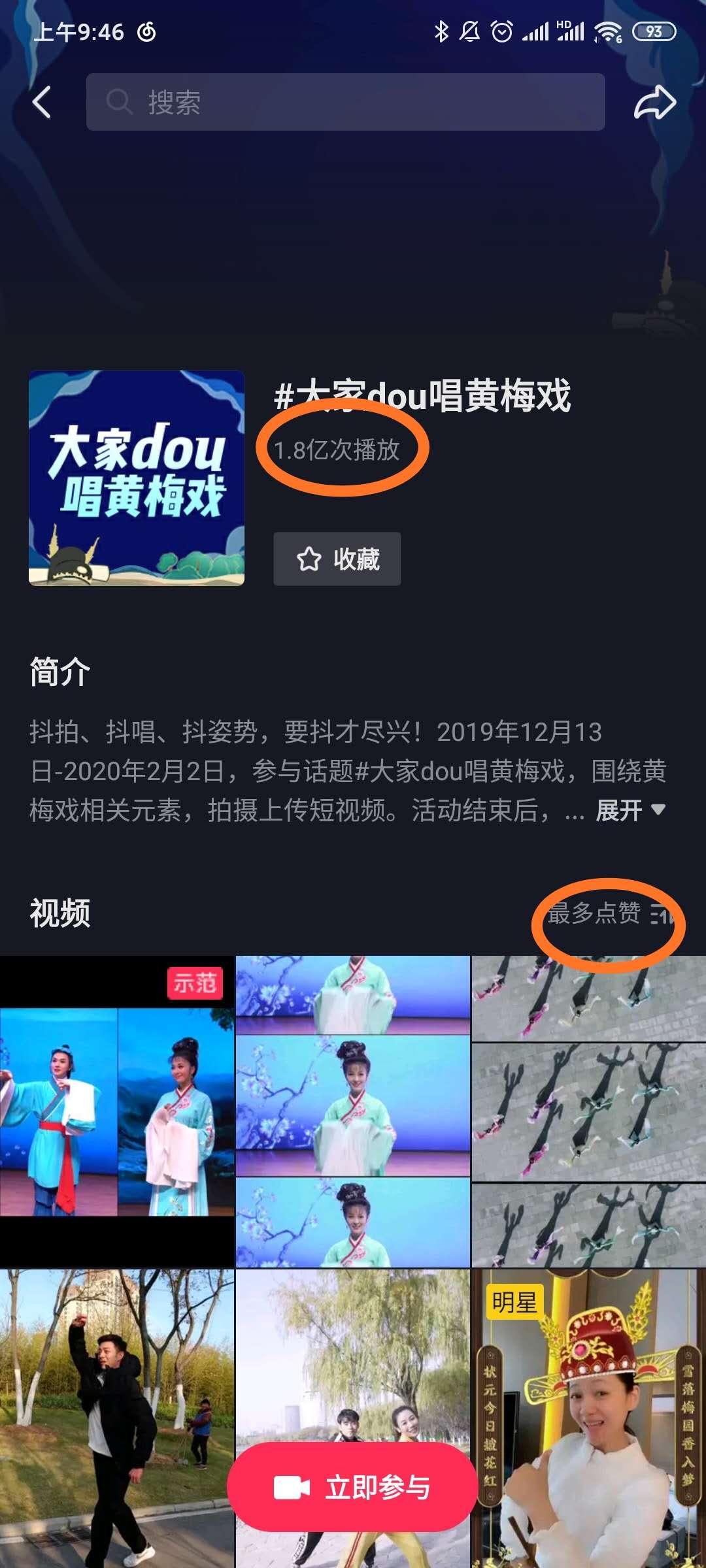Open the challenge cover image 大家dou唱黄梅戏
This screenshot has width=706, height=1568.
137,478
